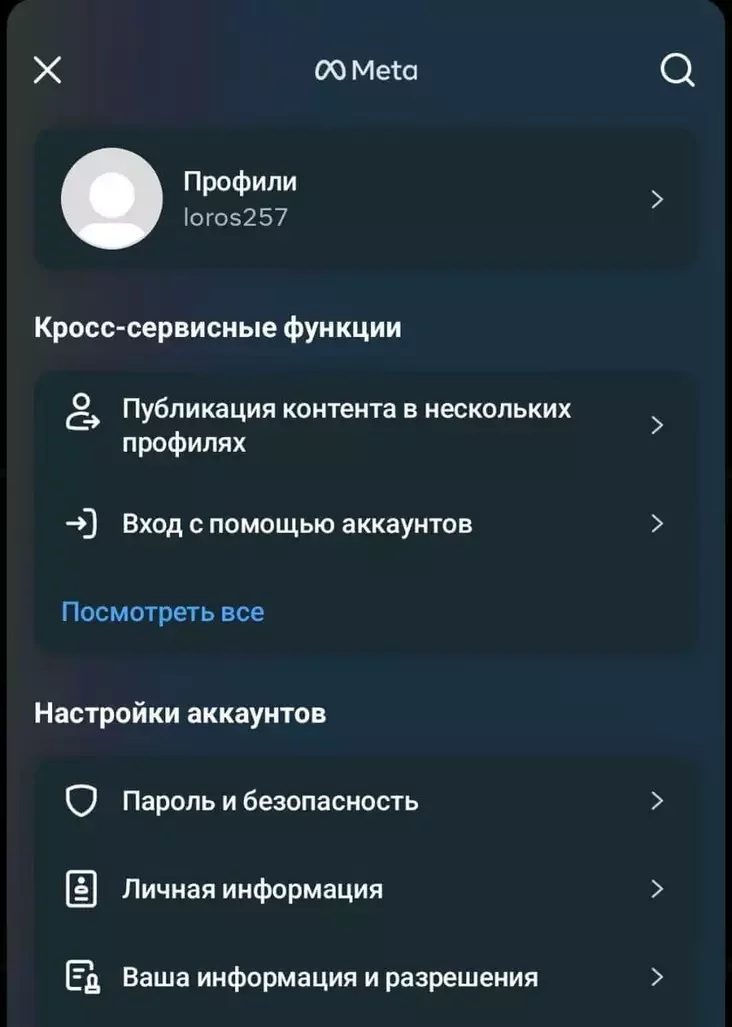Open the Профили row for loros257

tap(365, 199)
